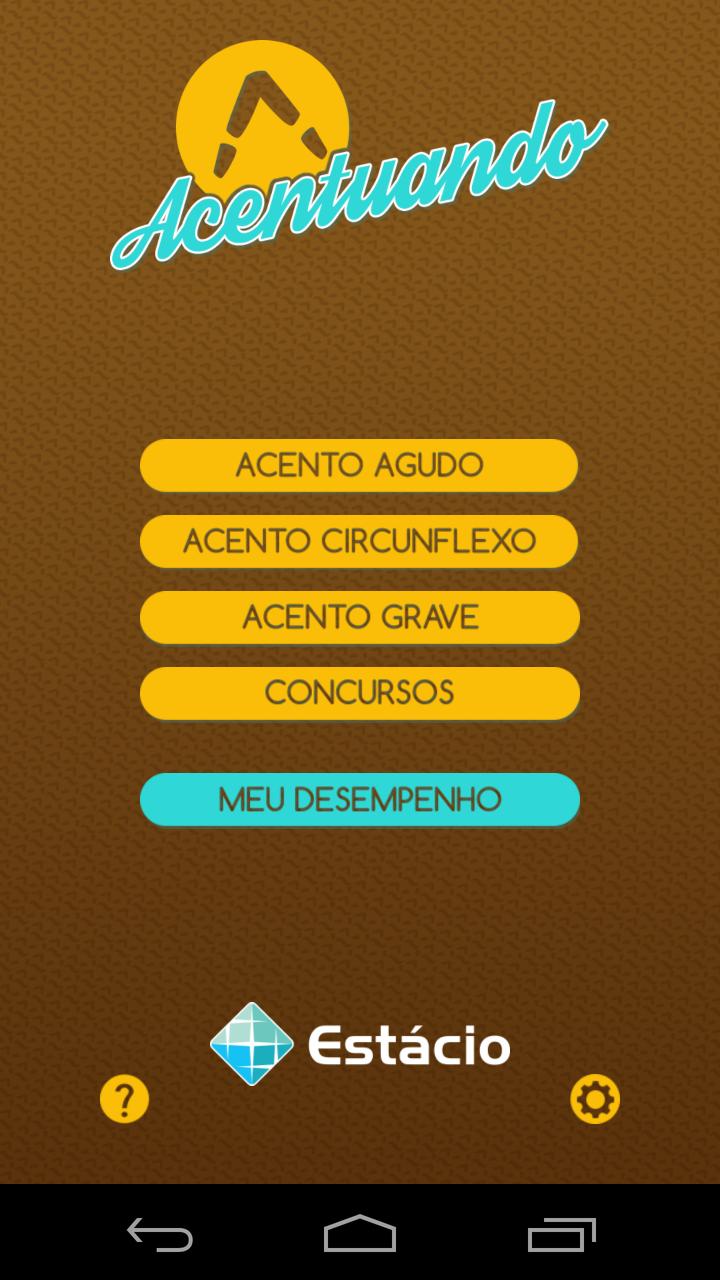This screenshot has height=1280, width=720.
Task: Open the ACENTO CIRCUNFLEXO section
Action: (x=359, y=541)
